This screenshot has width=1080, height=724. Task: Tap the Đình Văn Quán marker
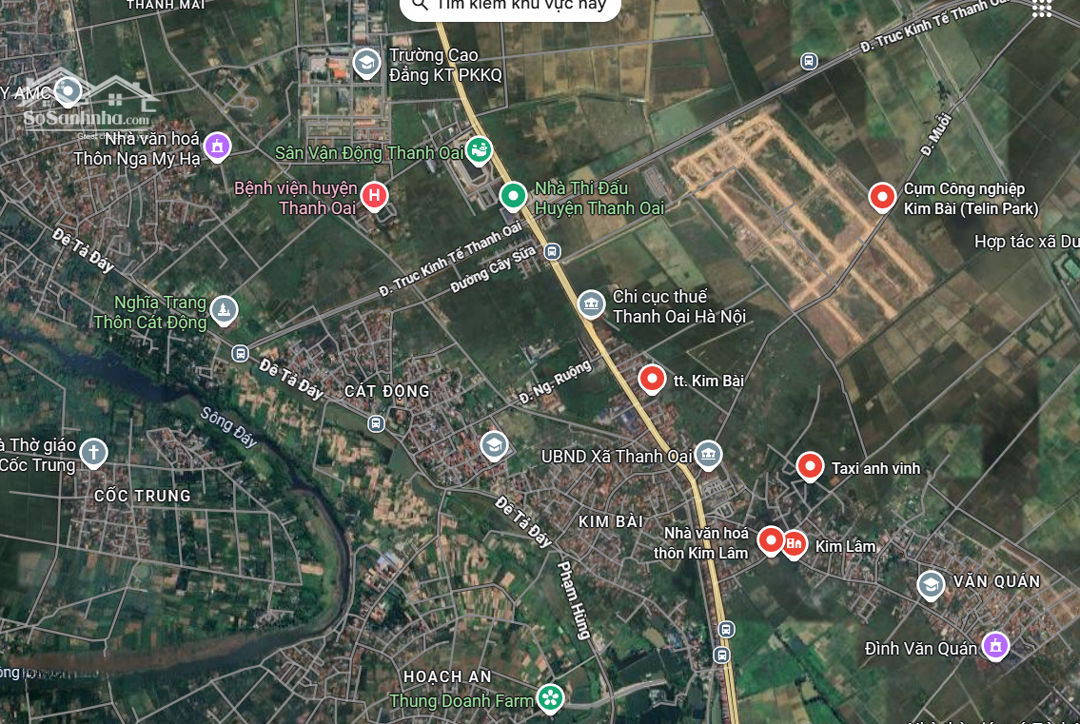(995, 645)
